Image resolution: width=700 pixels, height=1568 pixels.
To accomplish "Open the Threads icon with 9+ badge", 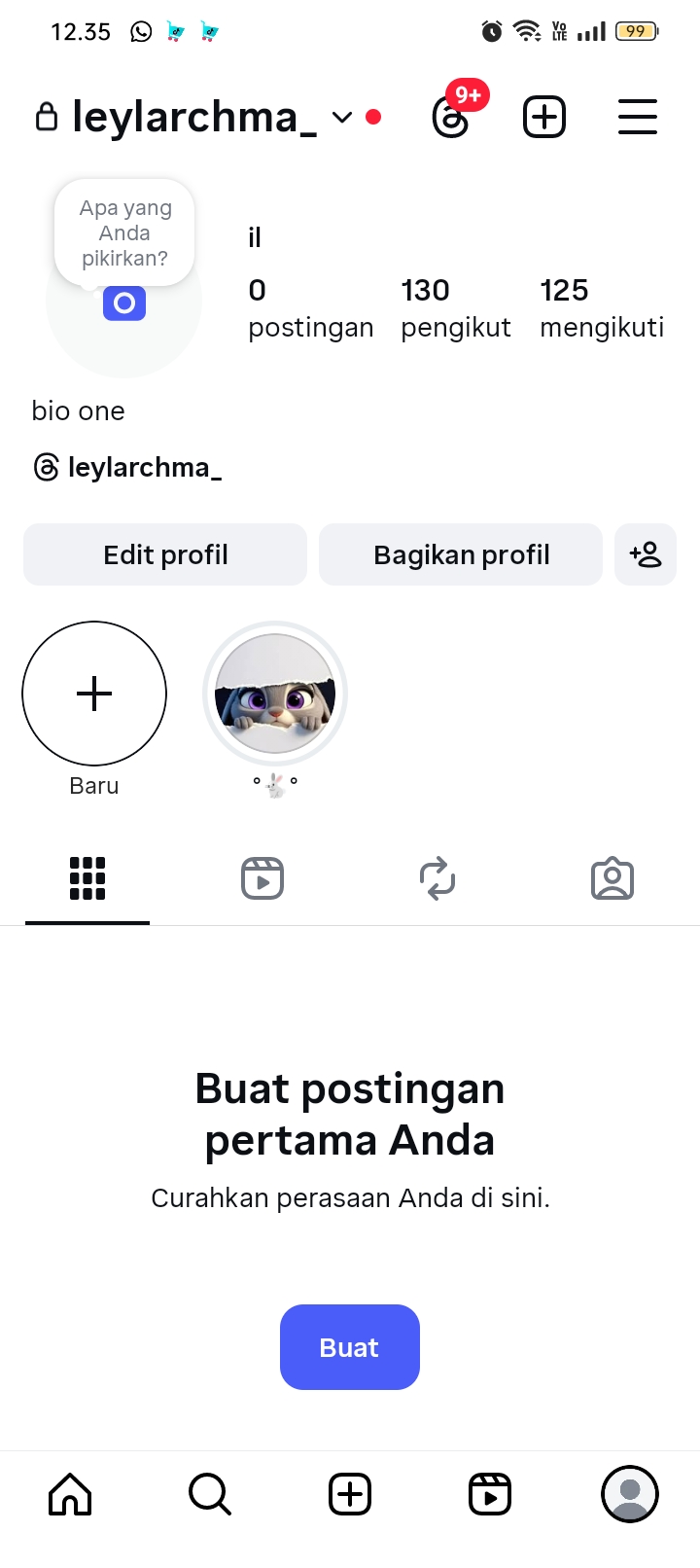I will click(451, 119).
